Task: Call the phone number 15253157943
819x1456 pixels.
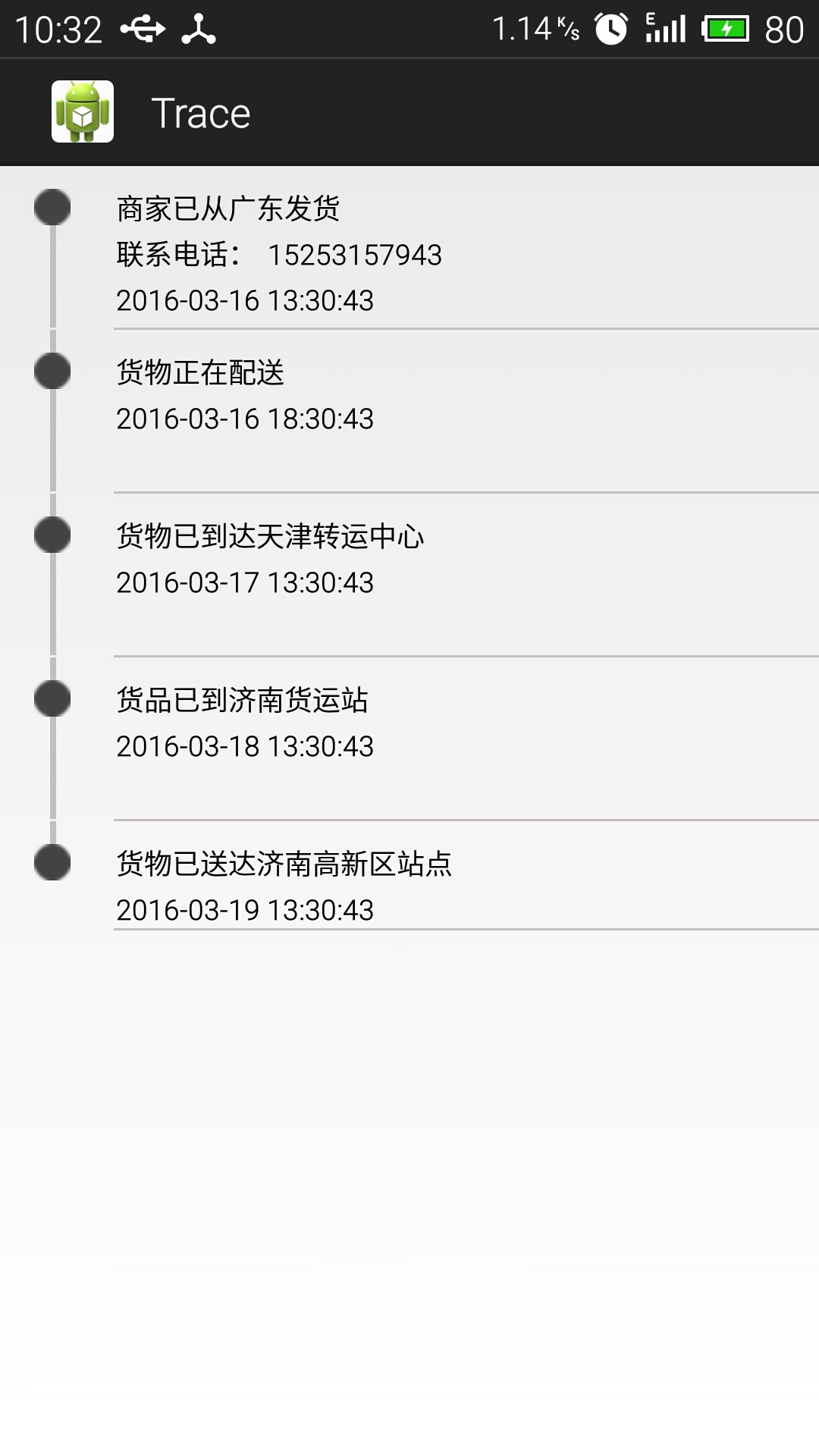Action: (356, 256)
